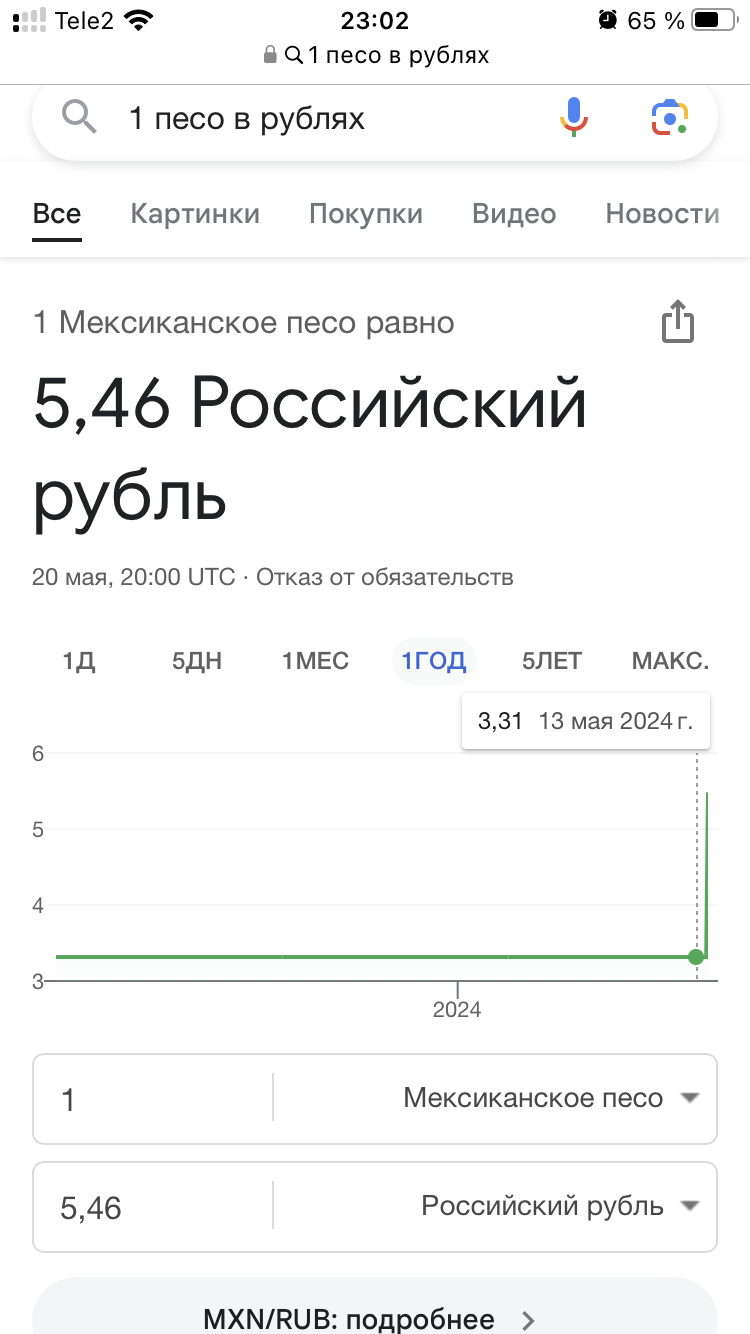Select the 1Д chart range

[79, 661]
